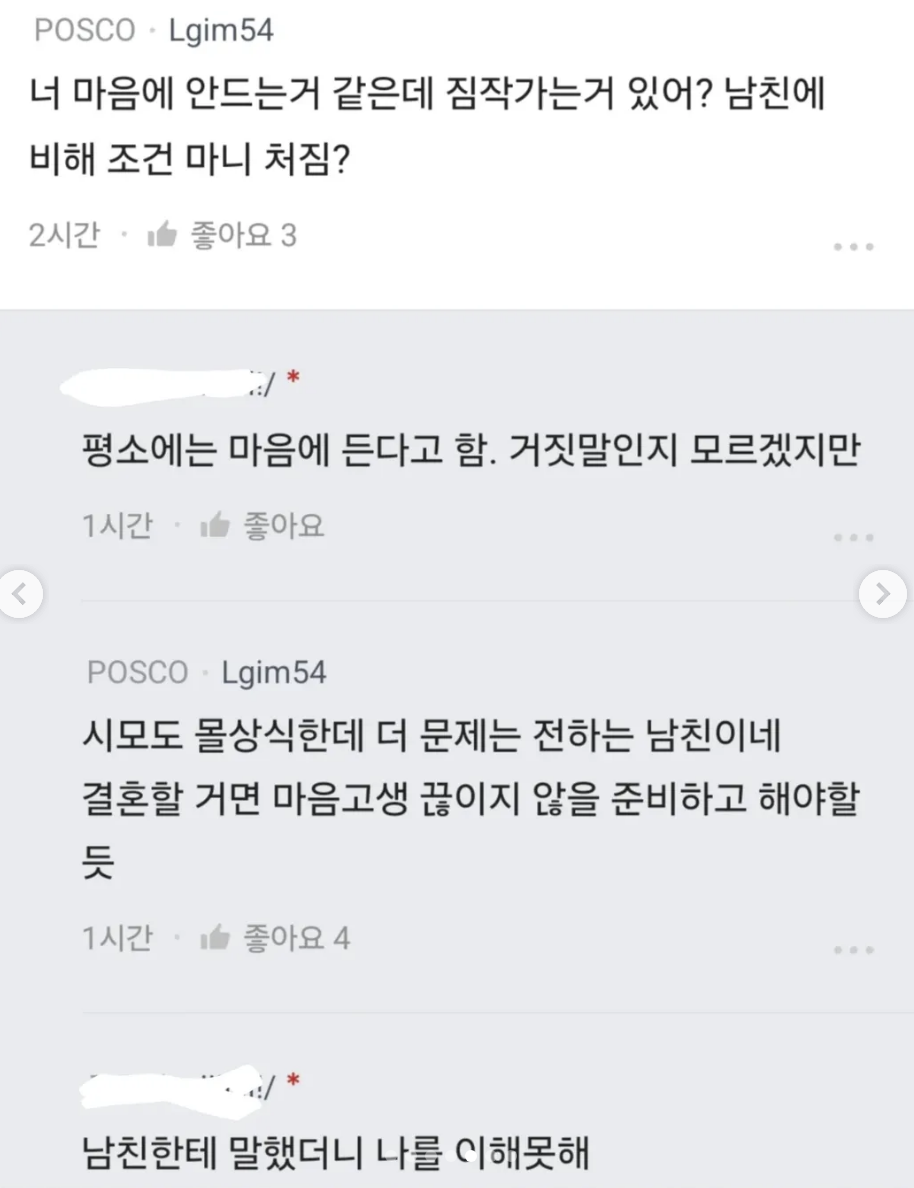The image size is (914, 1188).
Task: Open the three-dot menu on the middle comment
Action: click(x=851, y=537)
